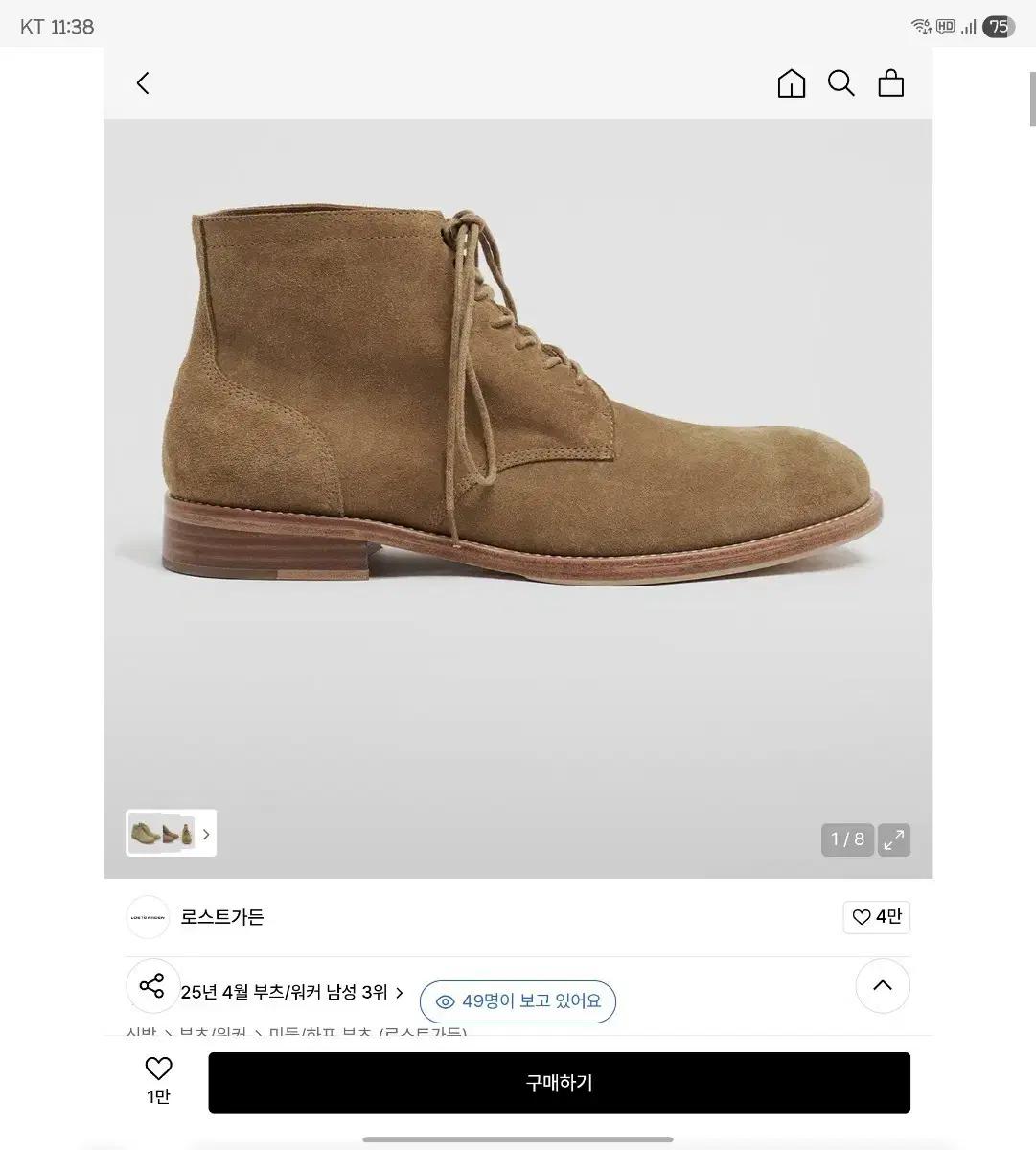Go back using the arrow icon

click(x=143, y=83)
